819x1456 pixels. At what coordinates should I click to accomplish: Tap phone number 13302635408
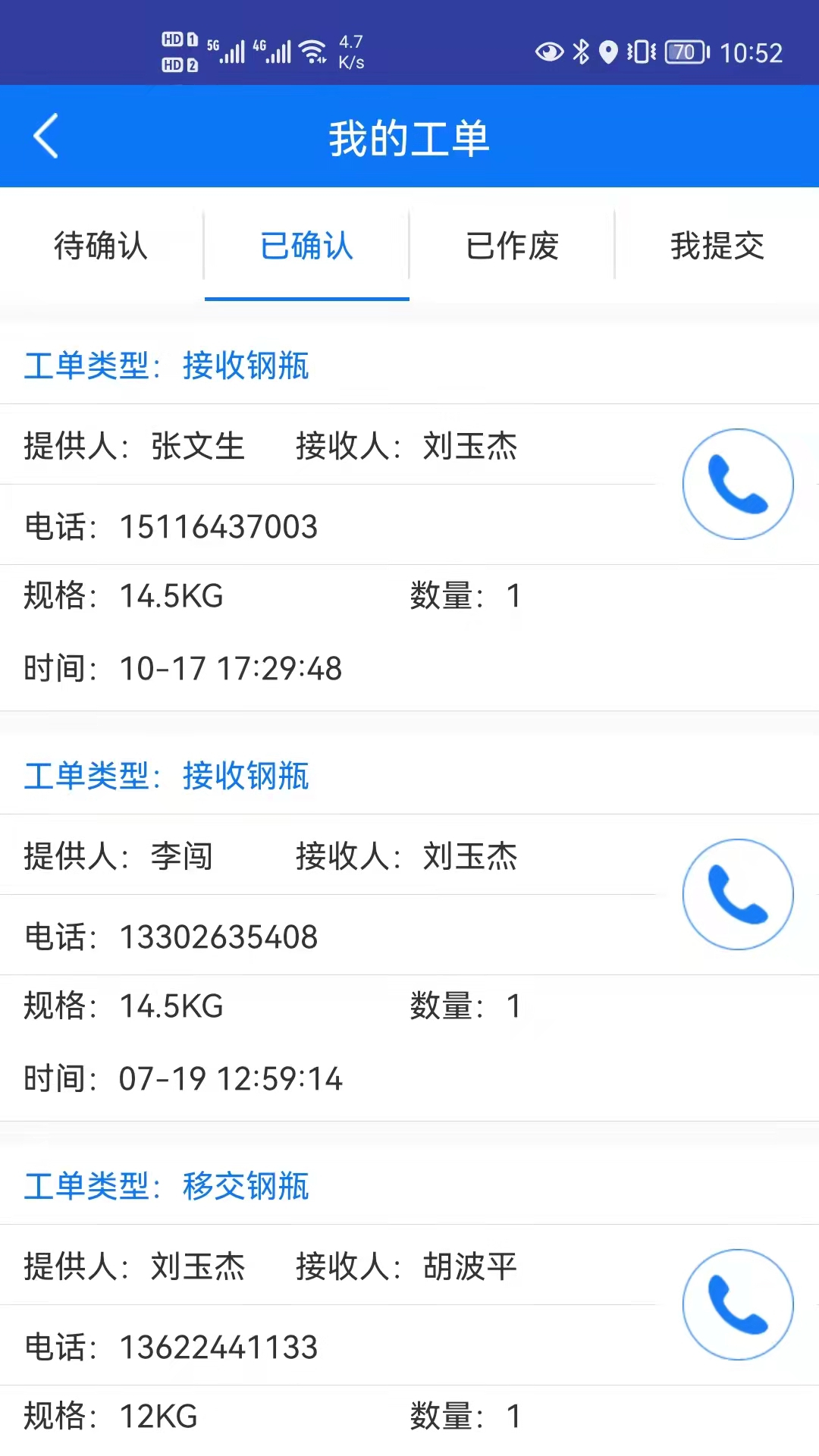click(x=218, y=937)
